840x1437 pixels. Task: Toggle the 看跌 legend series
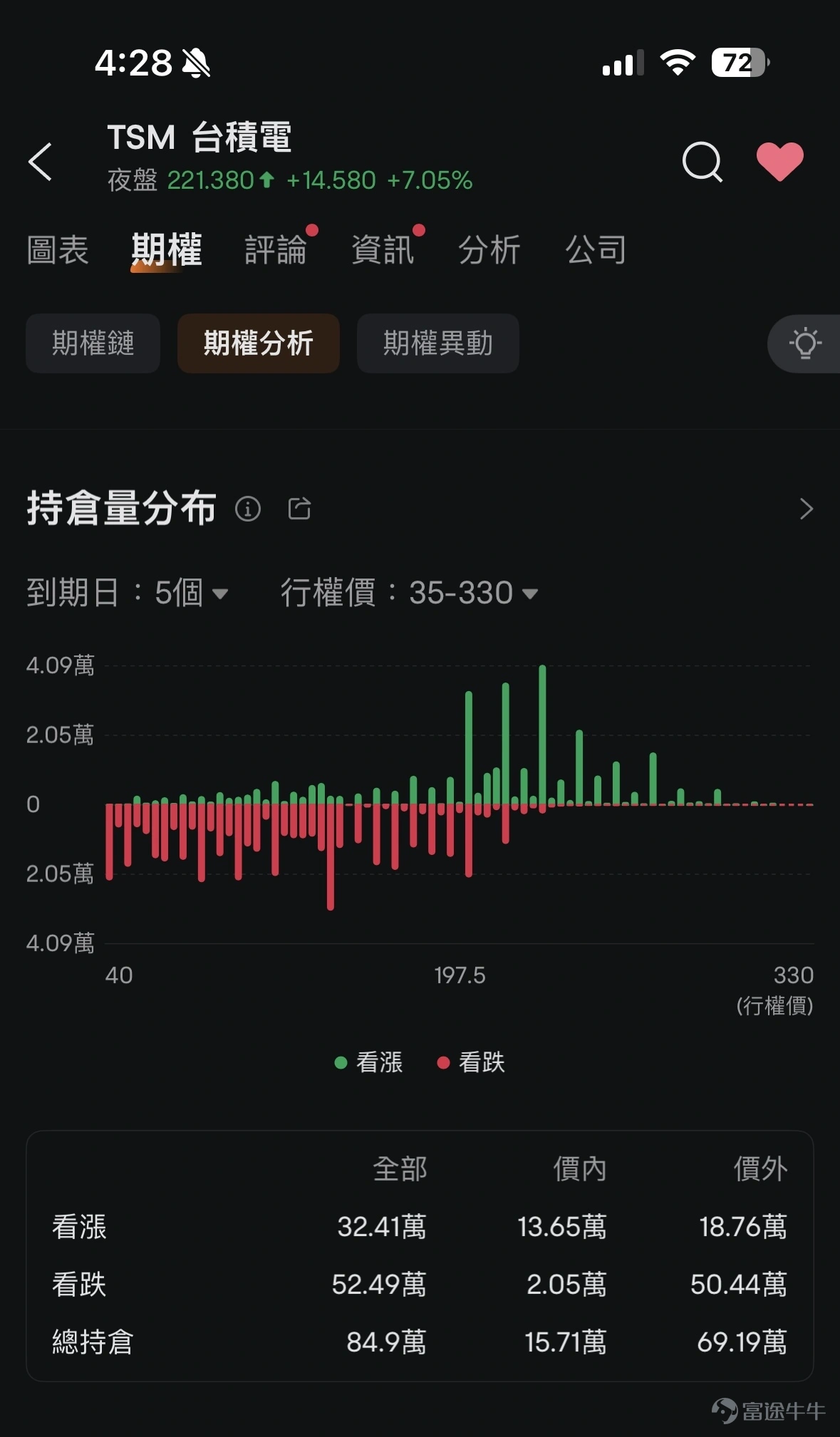(472, 1062)
